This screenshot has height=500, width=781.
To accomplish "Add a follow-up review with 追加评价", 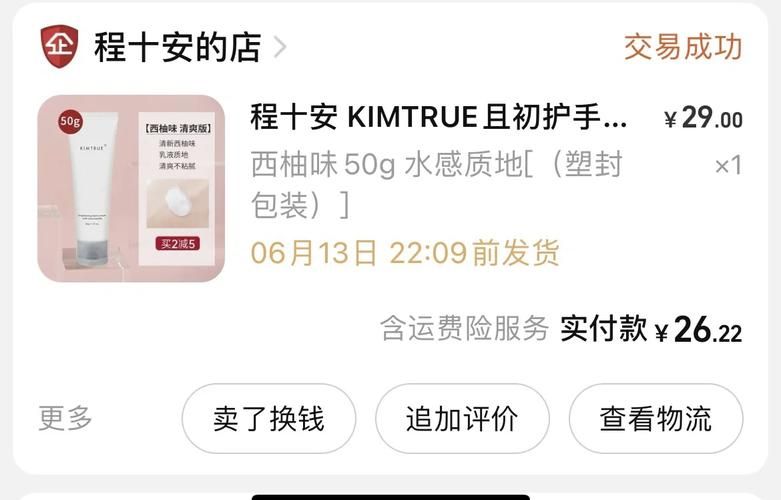I will (x=462, y=419).
